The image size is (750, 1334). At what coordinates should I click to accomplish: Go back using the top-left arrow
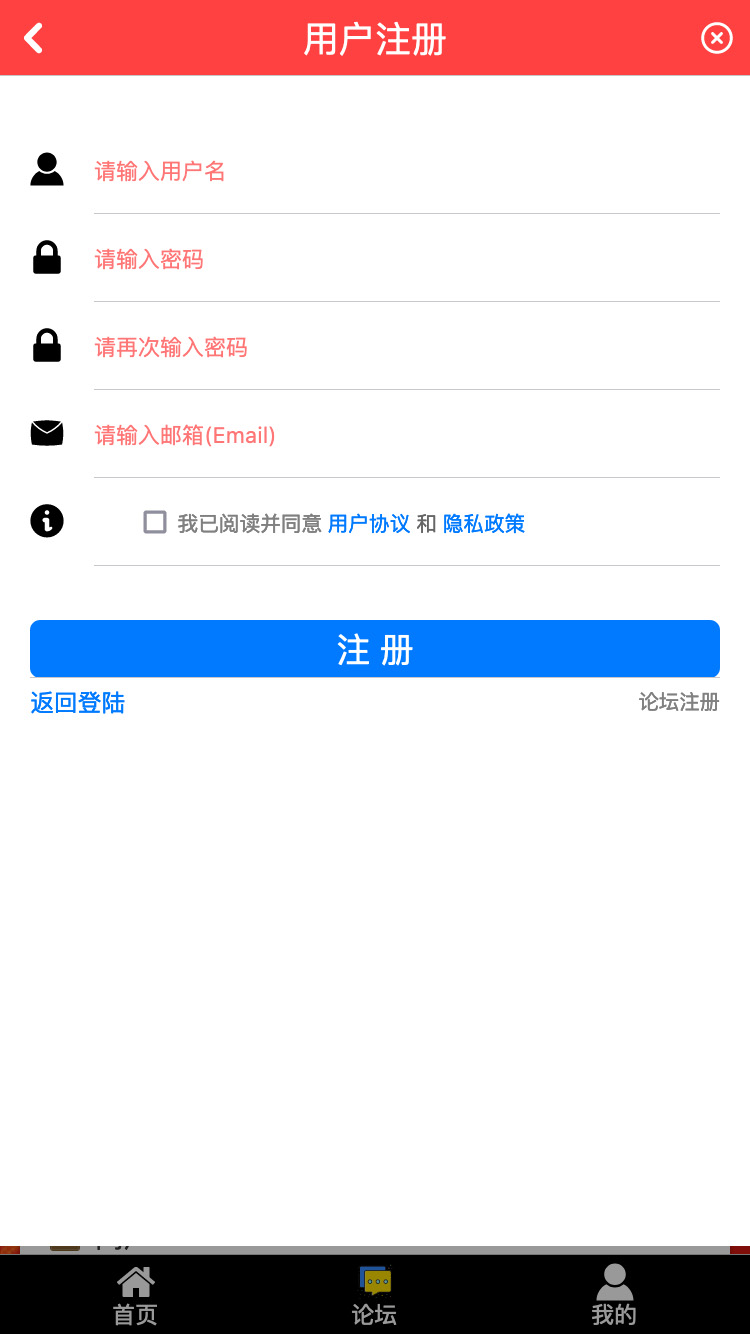[34, 39]
